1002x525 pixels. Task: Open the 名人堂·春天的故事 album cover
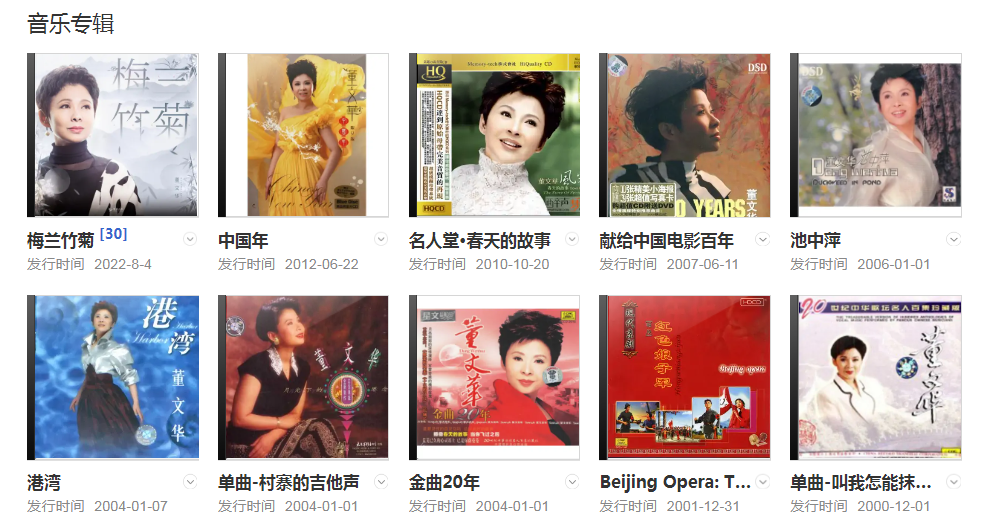(495, 135)
